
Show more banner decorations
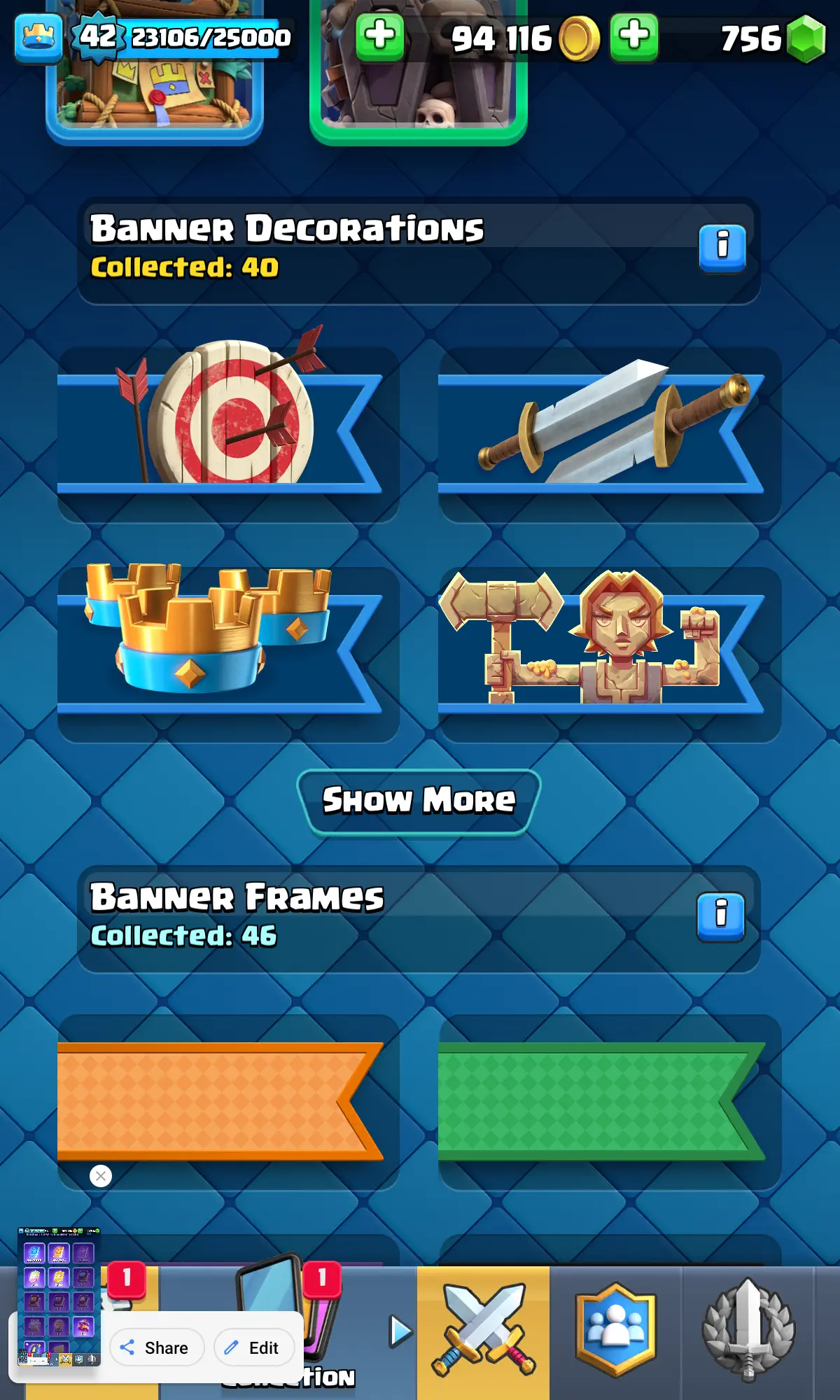click(419, 801)
